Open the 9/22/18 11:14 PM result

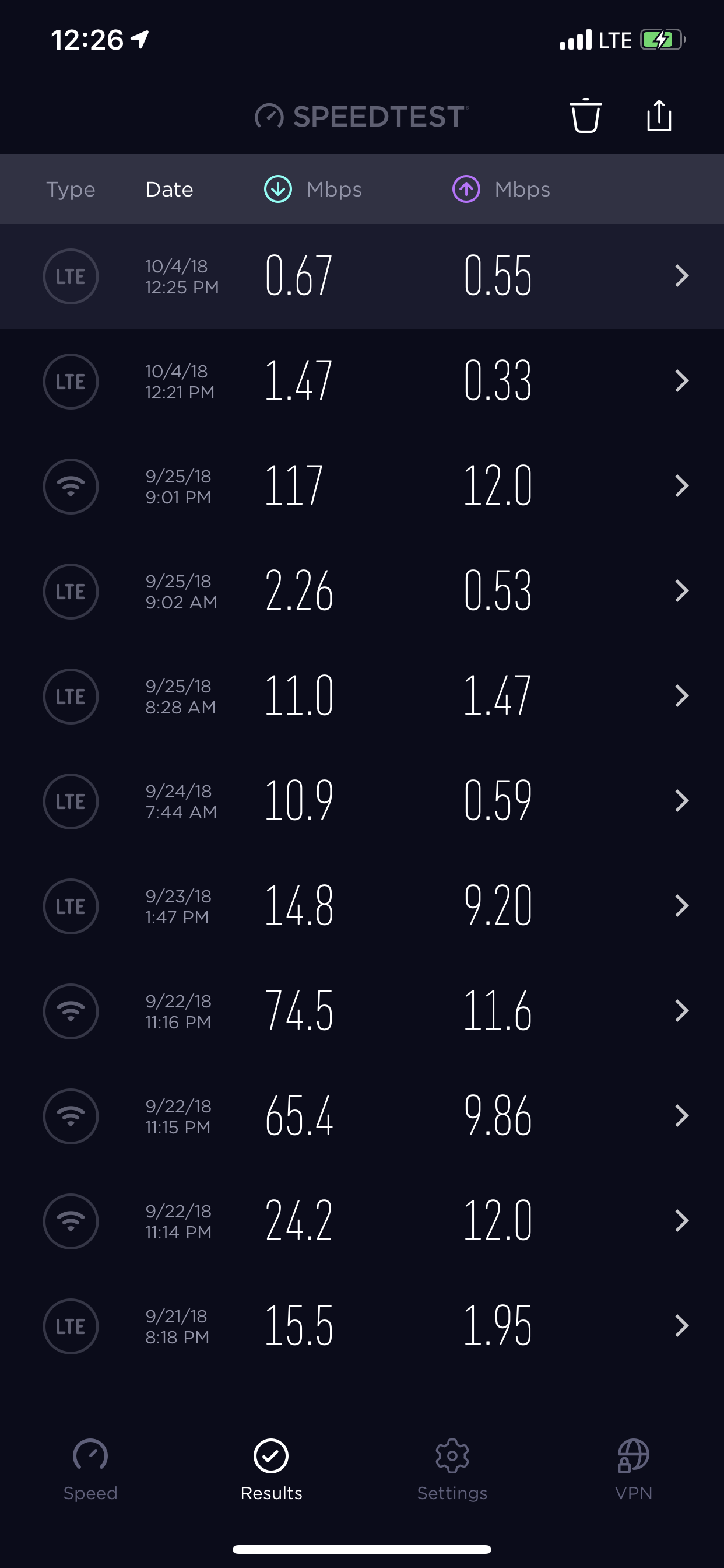(x=362, y=1221)
